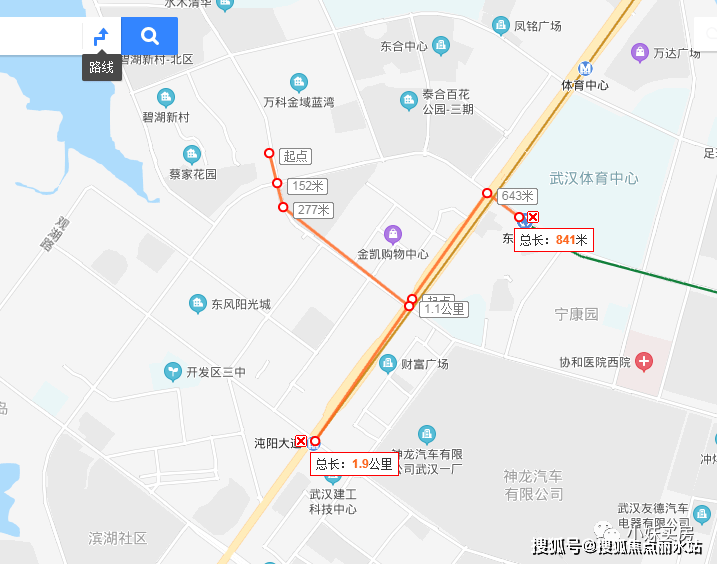Remove the 1.9公里 distance measurement
Viewport: 717px width, 564px height.
click(x=300, y=441)
